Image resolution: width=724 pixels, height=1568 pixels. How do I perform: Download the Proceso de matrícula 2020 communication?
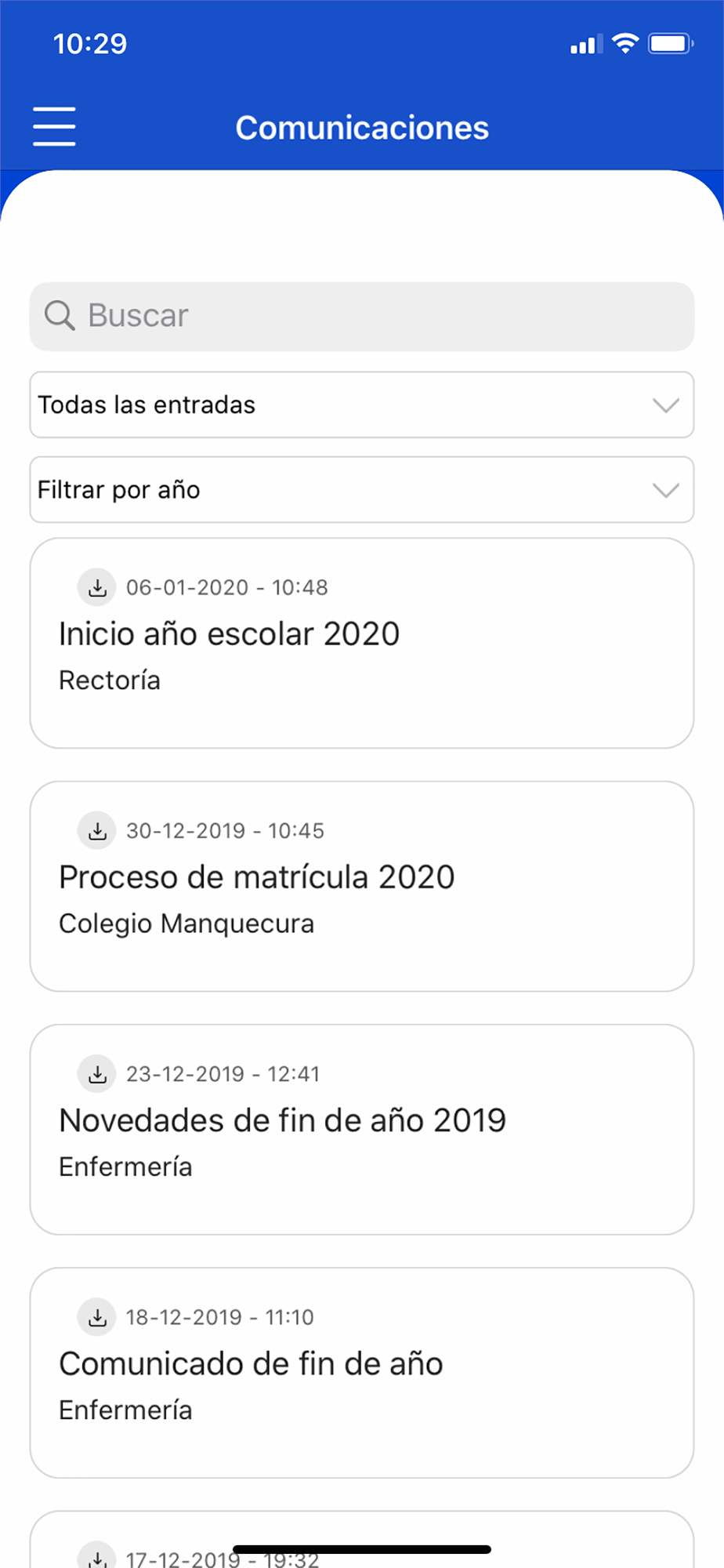(97, 830)
